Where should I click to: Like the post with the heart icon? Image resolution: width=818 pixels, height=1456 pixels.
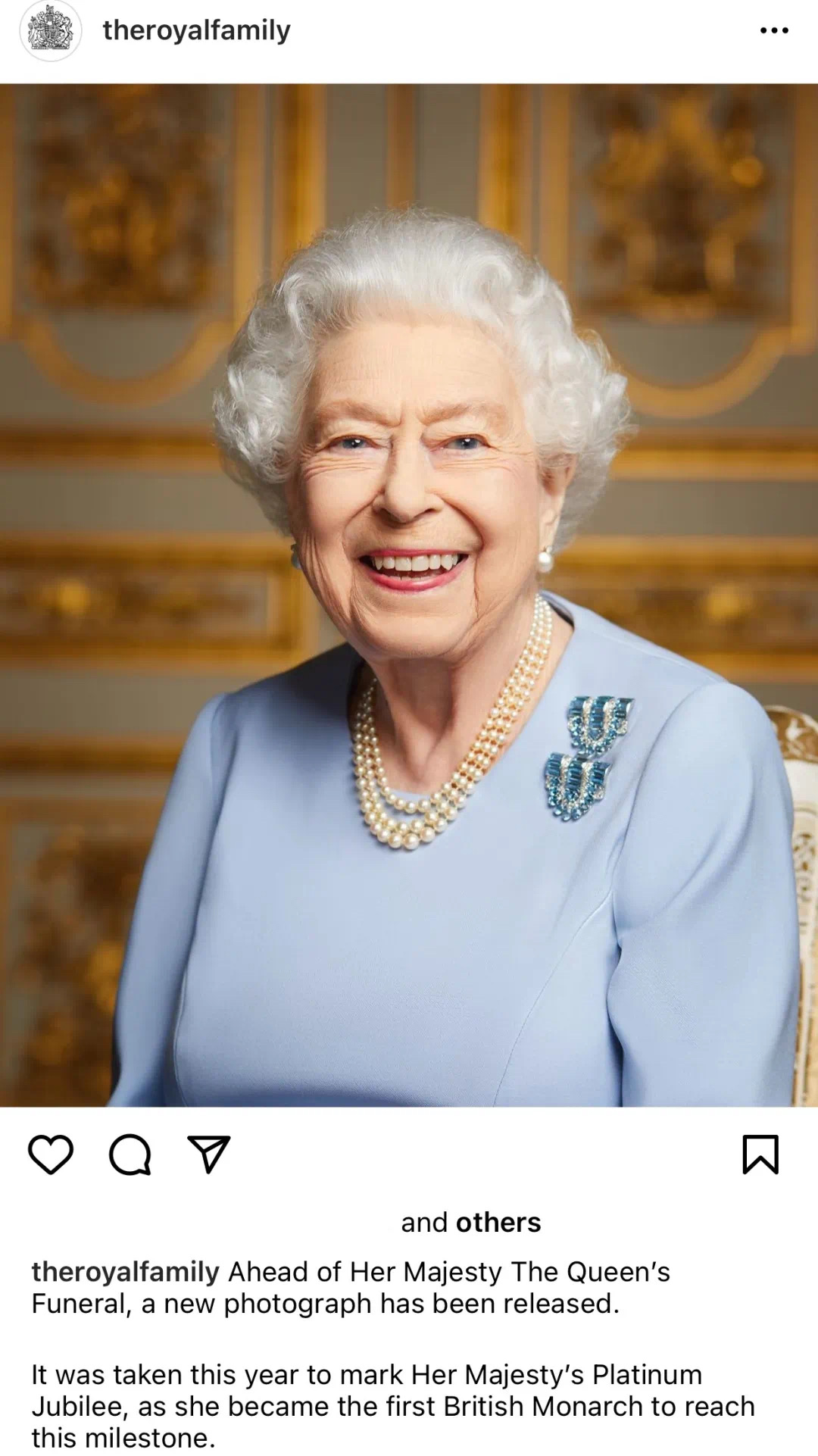(51, 1154)
